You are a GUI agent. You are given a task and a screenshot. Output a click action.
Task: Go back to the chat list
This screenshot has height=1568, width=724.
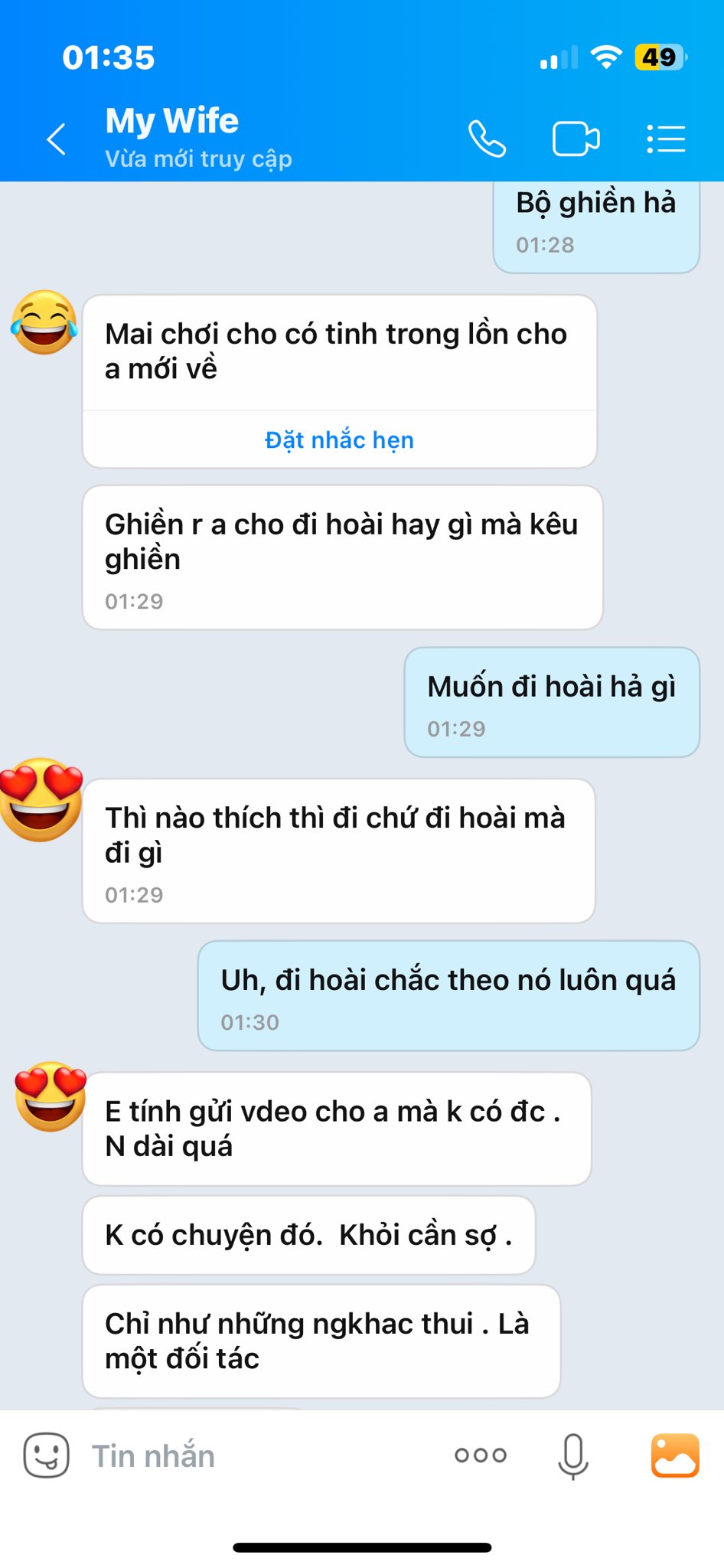(x=57, y=139)
